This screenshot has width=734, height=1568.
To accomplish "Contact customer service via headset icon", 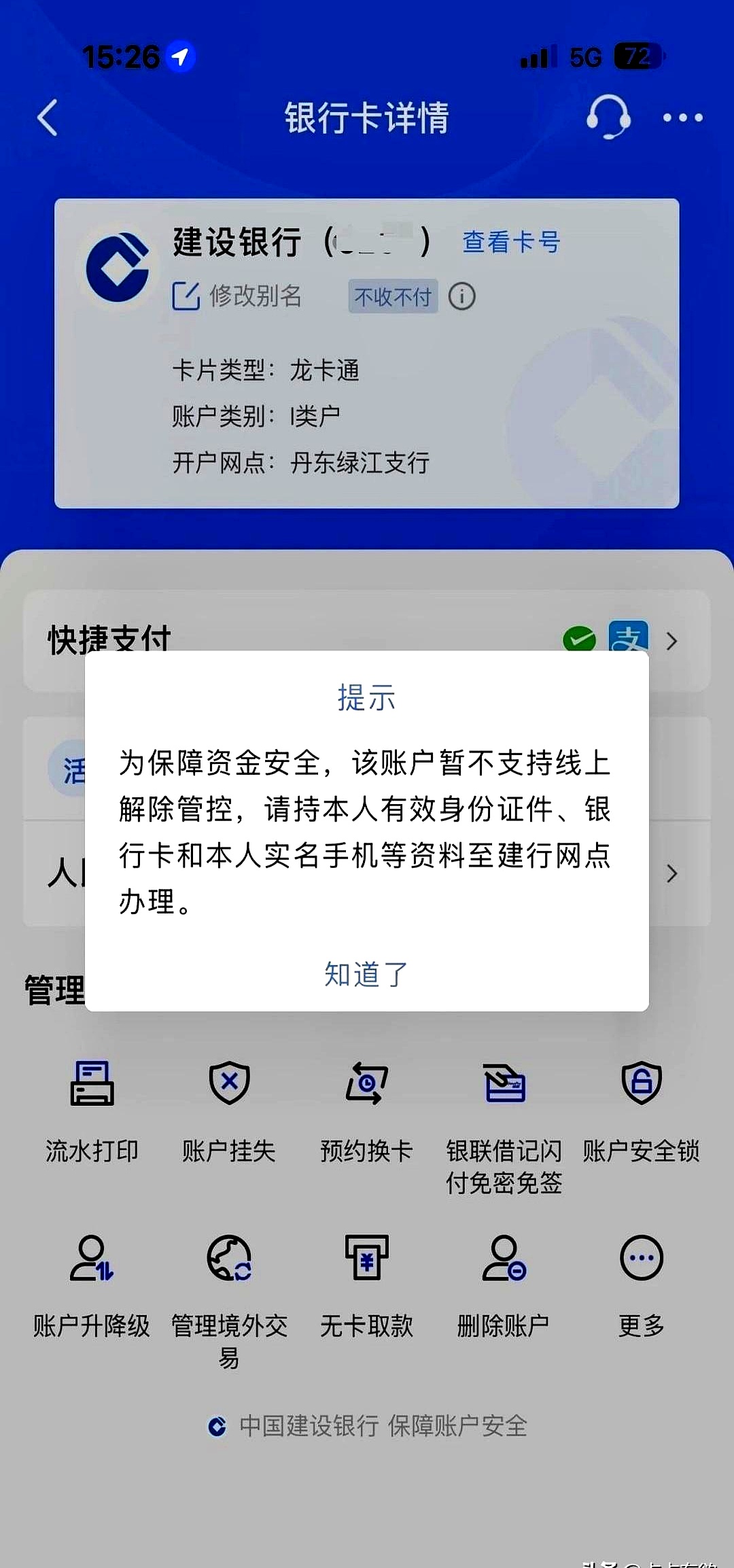I will [x=608, y=118].
